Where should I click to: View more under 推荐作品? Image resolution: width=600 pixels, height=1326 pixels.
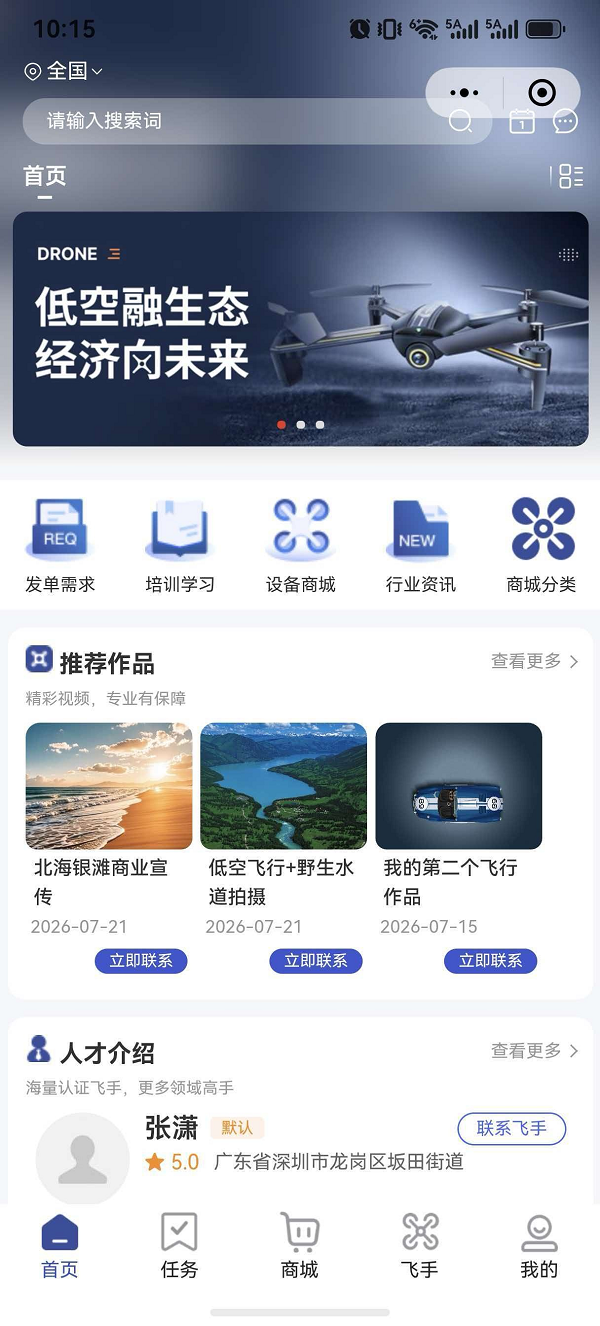click(x=535, y=661)
